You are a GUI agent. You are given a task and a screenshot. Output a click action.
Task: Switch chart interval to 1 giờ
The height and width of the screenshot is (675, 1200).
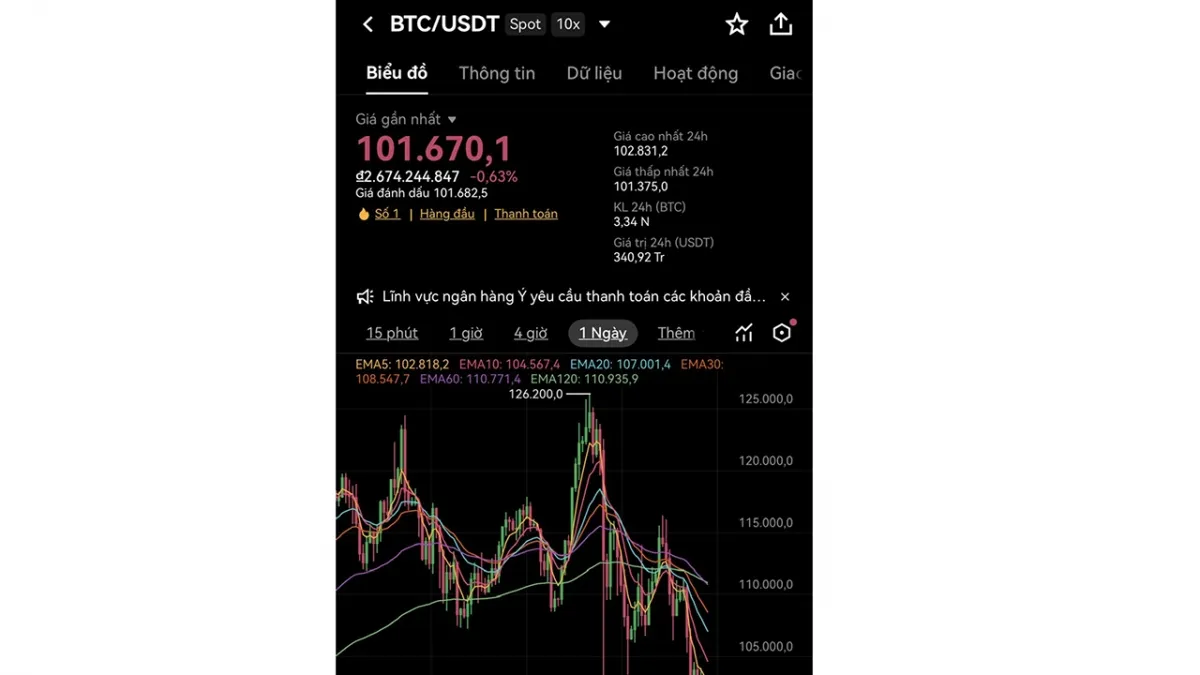(x=466, y=333)
